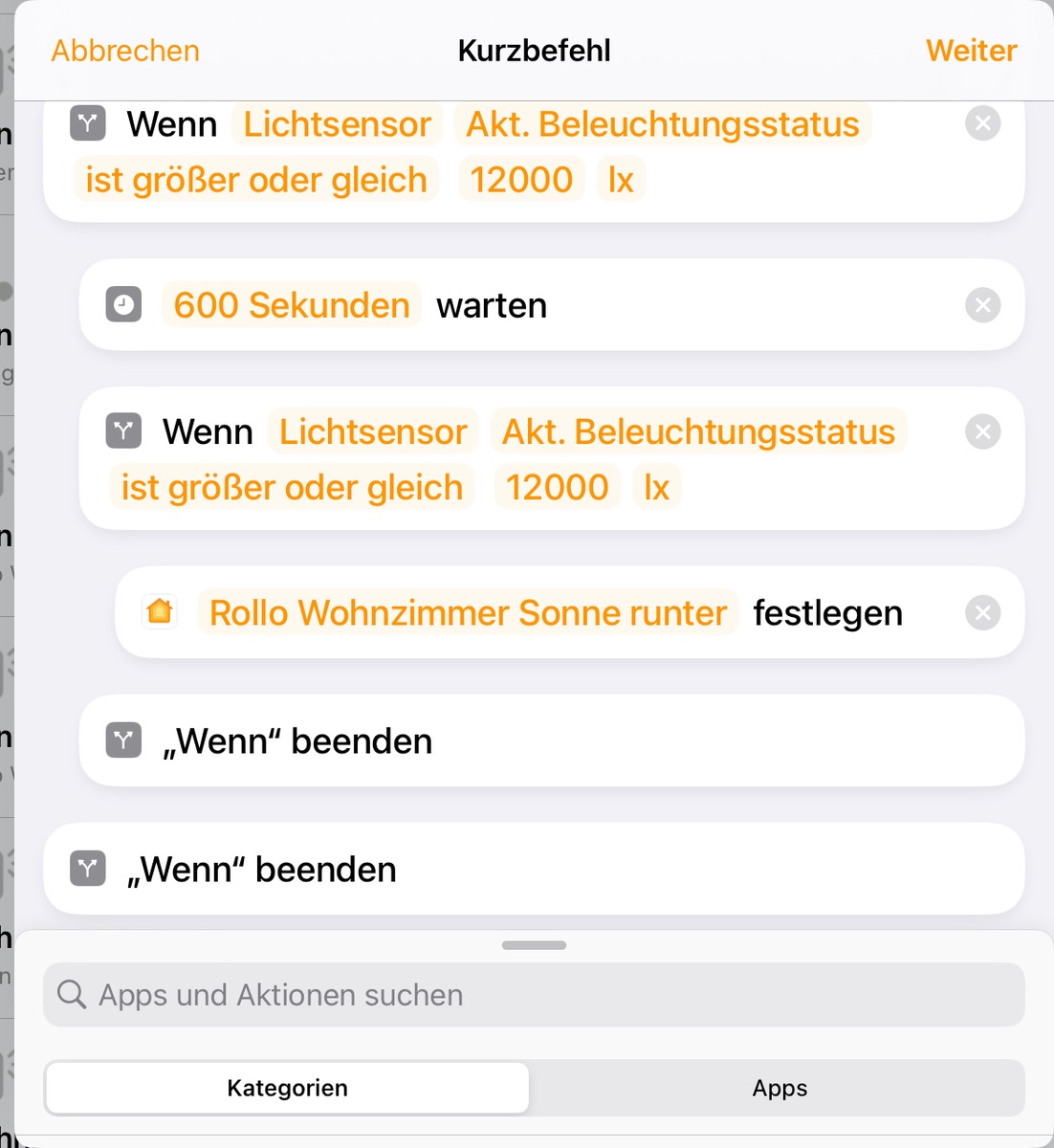Switch to the Kategorien segment
This screenshot has height=1148, width=1054.
pyautogui.click(x=287, y=1088)
